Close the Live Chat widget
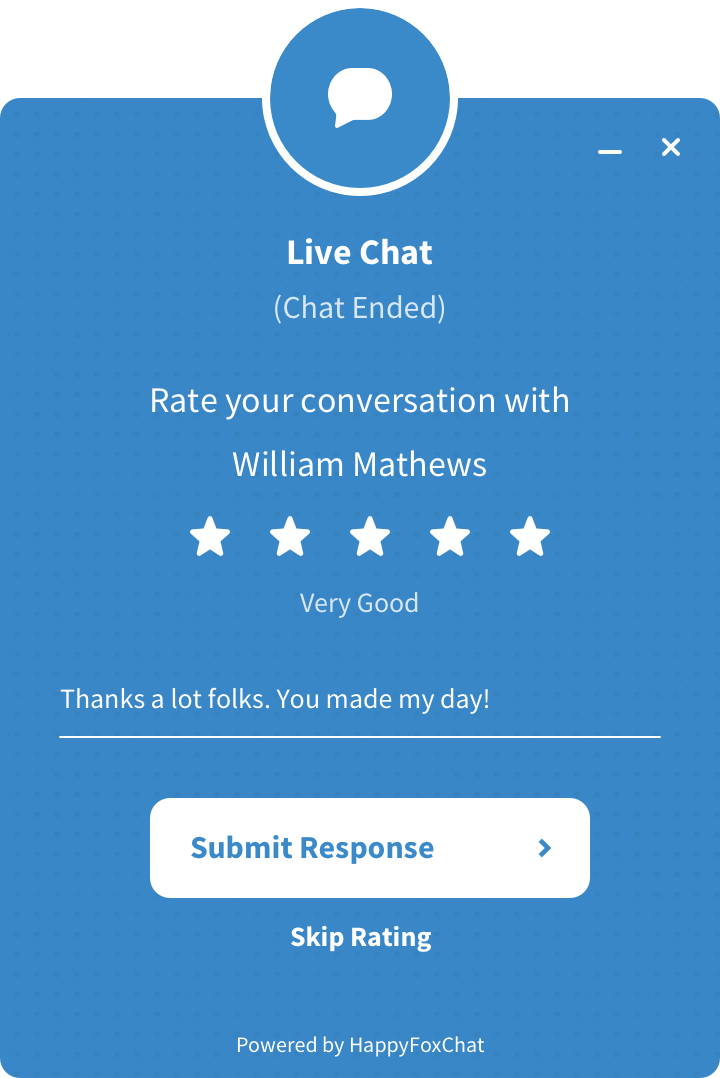 tap(671, 148)
